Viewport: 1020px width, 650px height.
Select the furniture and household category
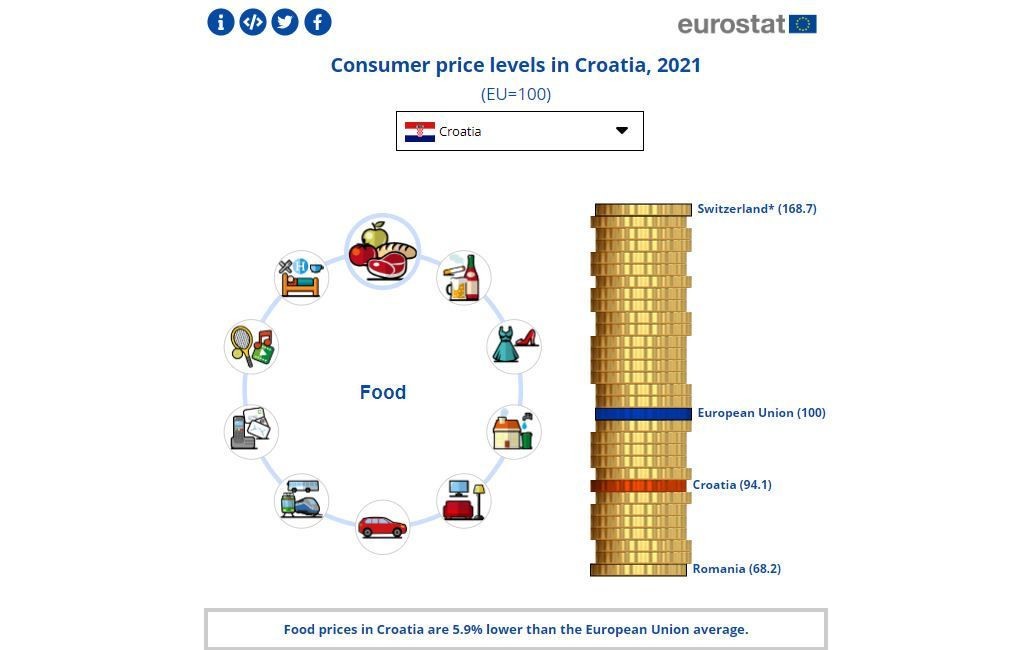[x=463, y=500]
